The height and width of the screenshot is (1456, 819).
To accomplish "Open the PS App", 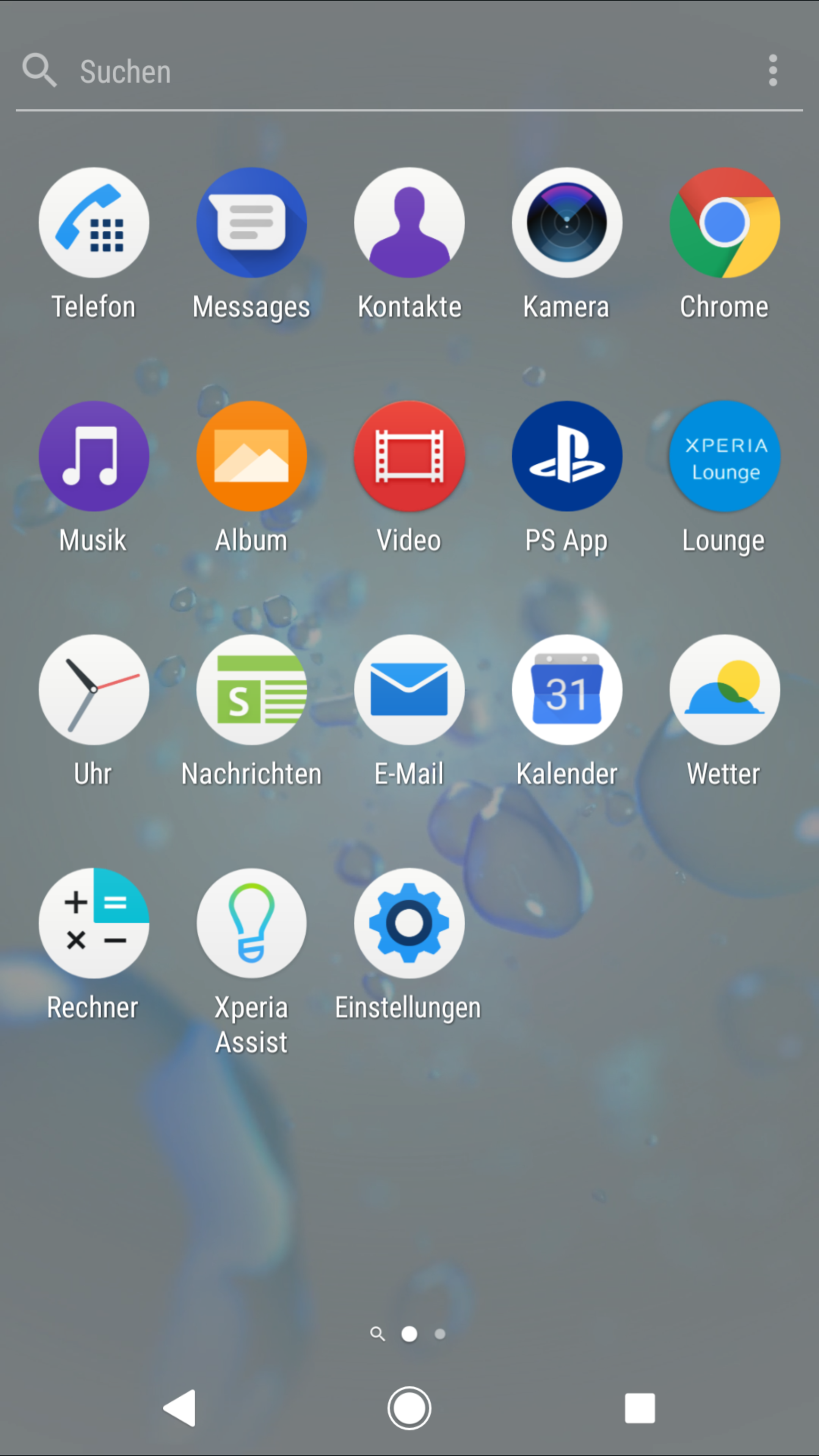I will coord(567,456).
